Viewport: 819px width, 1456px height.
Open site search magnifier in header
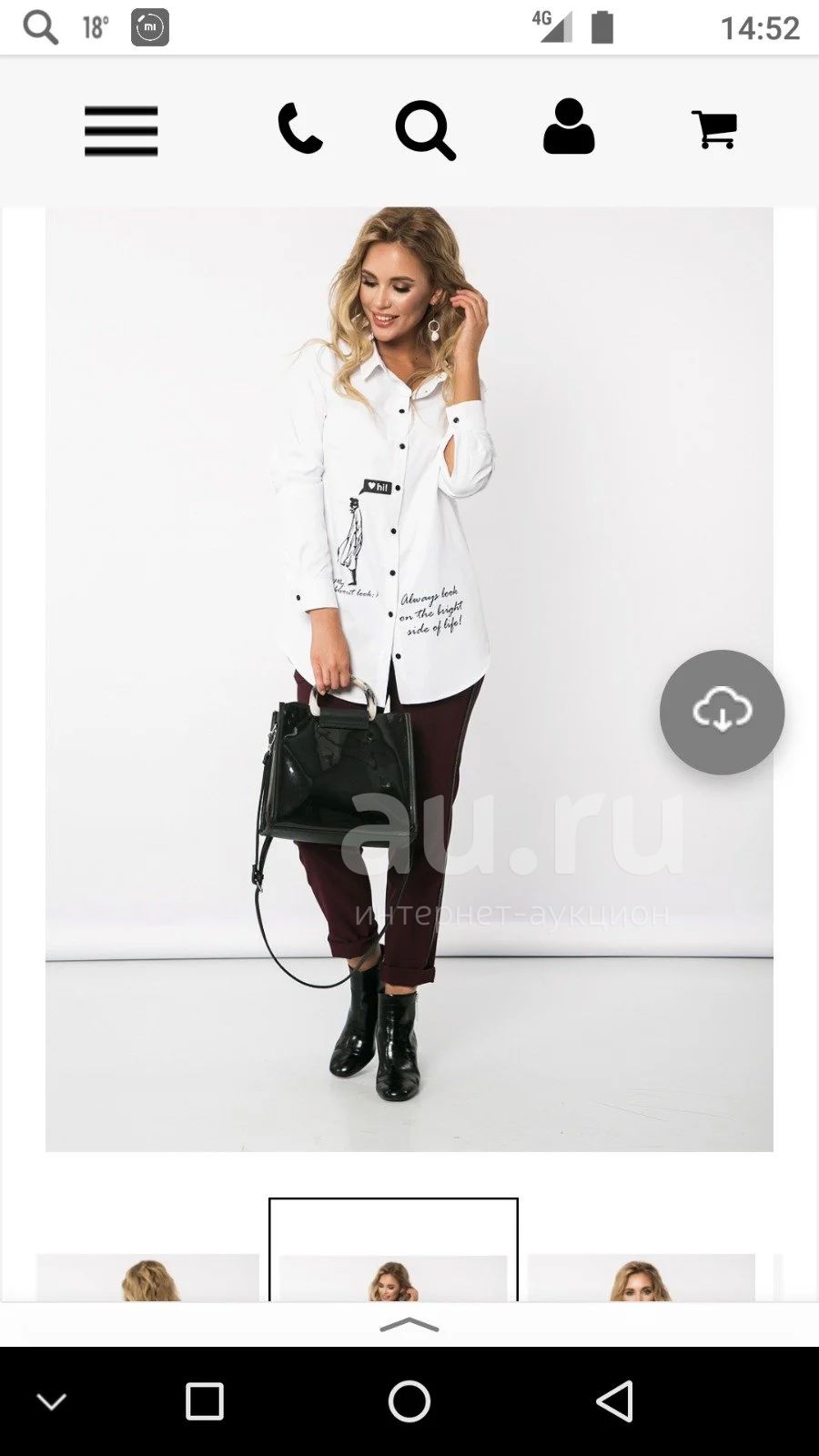coord(425,130)
